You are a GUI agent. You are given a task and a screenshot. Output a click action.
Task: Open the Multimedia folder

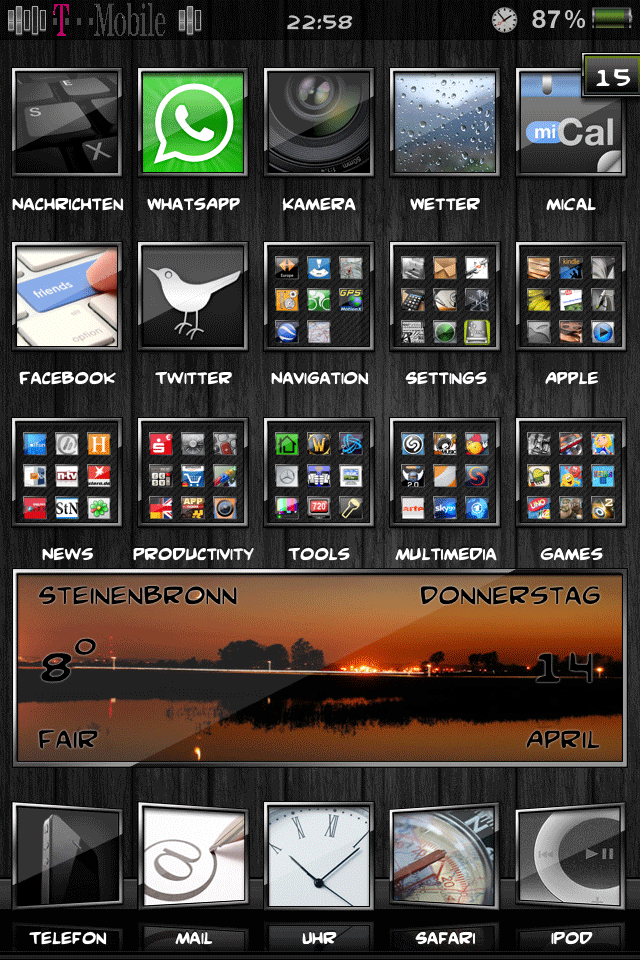click(445, 472)
